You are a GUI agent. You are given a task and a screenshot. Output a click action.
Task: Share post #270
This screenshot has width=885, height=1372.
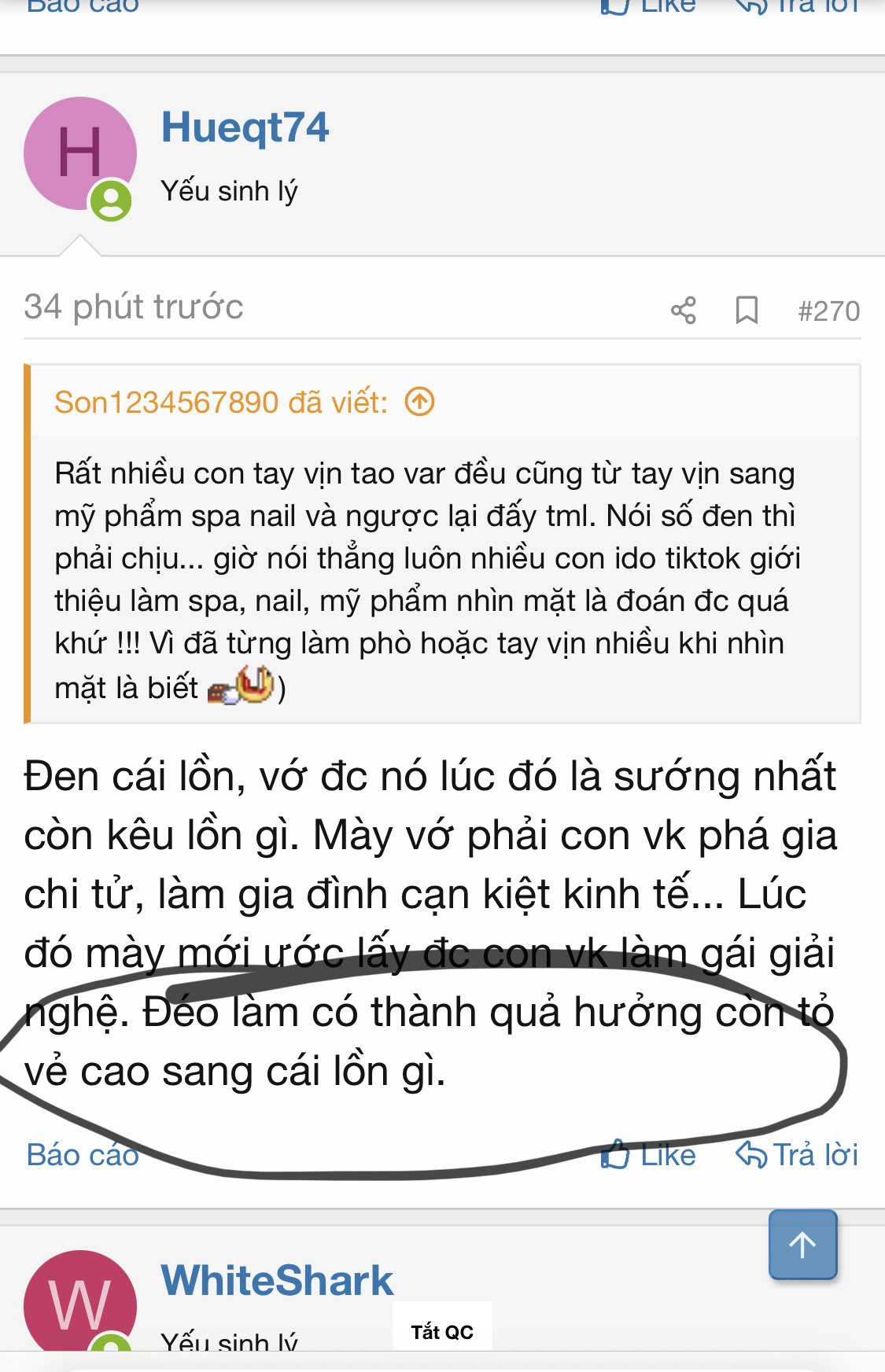click(x=683, y=311)
